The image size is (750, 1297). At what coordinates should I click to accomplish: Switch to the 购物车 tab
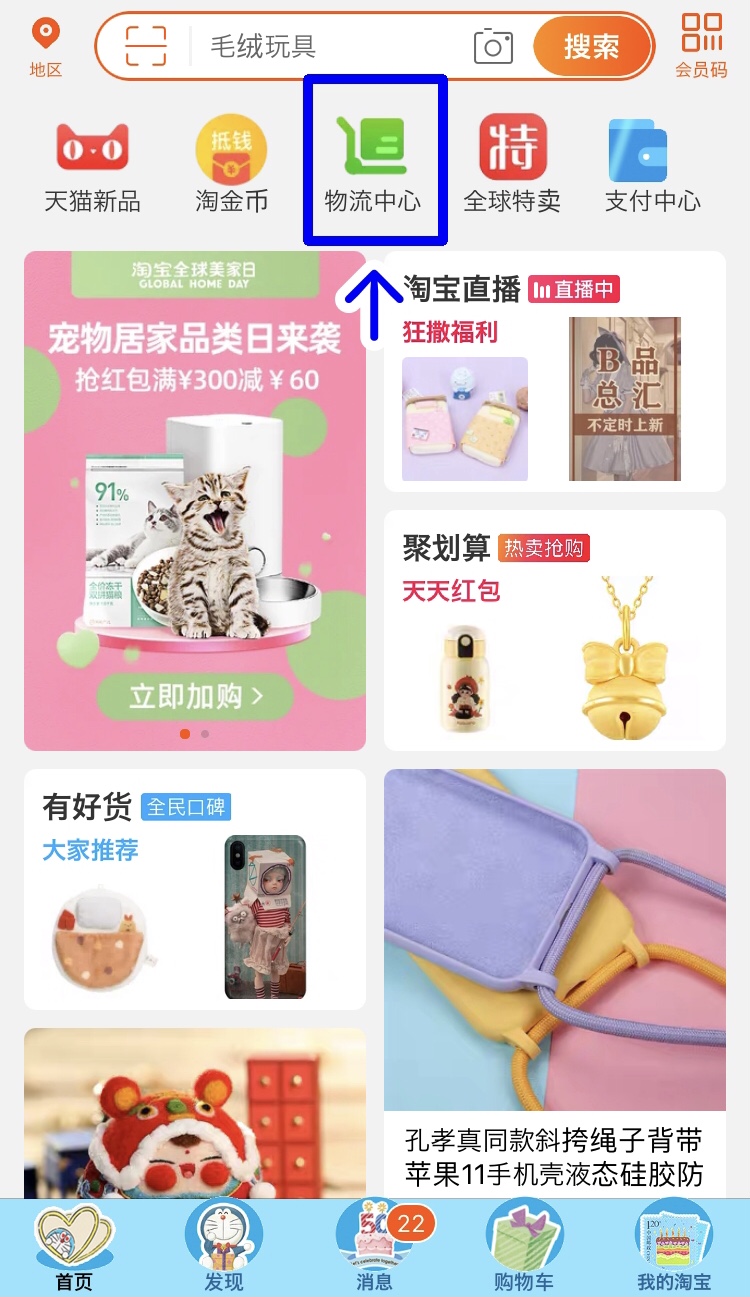point(524,1246)
